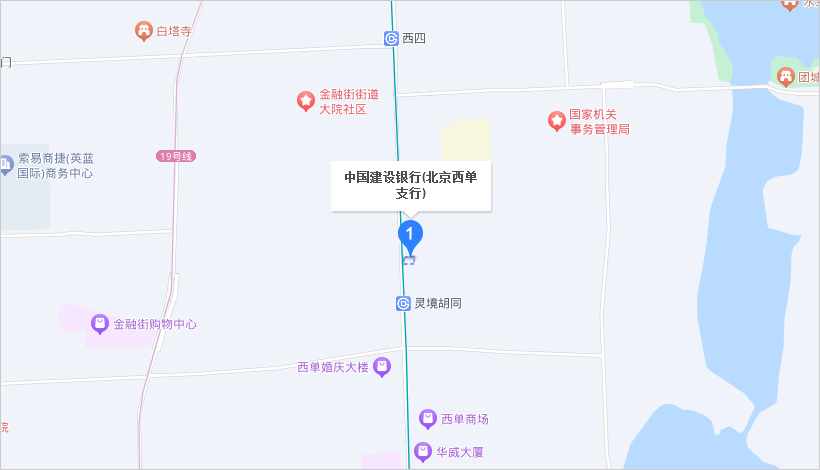This screenshot has width=820, height=470.
Task: Open the 白塔寺 landmark
Action: (144, 31)
